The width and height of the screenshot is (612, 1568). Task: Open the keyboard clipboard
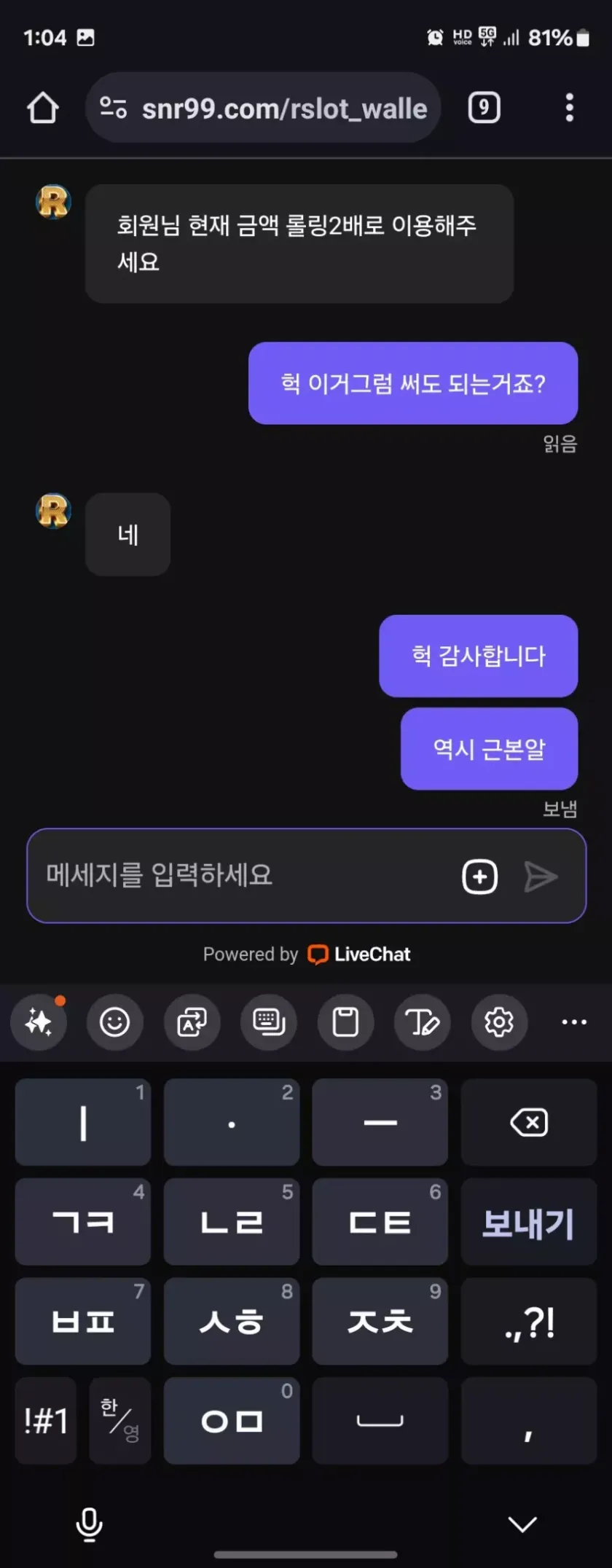pos(345,1022)
